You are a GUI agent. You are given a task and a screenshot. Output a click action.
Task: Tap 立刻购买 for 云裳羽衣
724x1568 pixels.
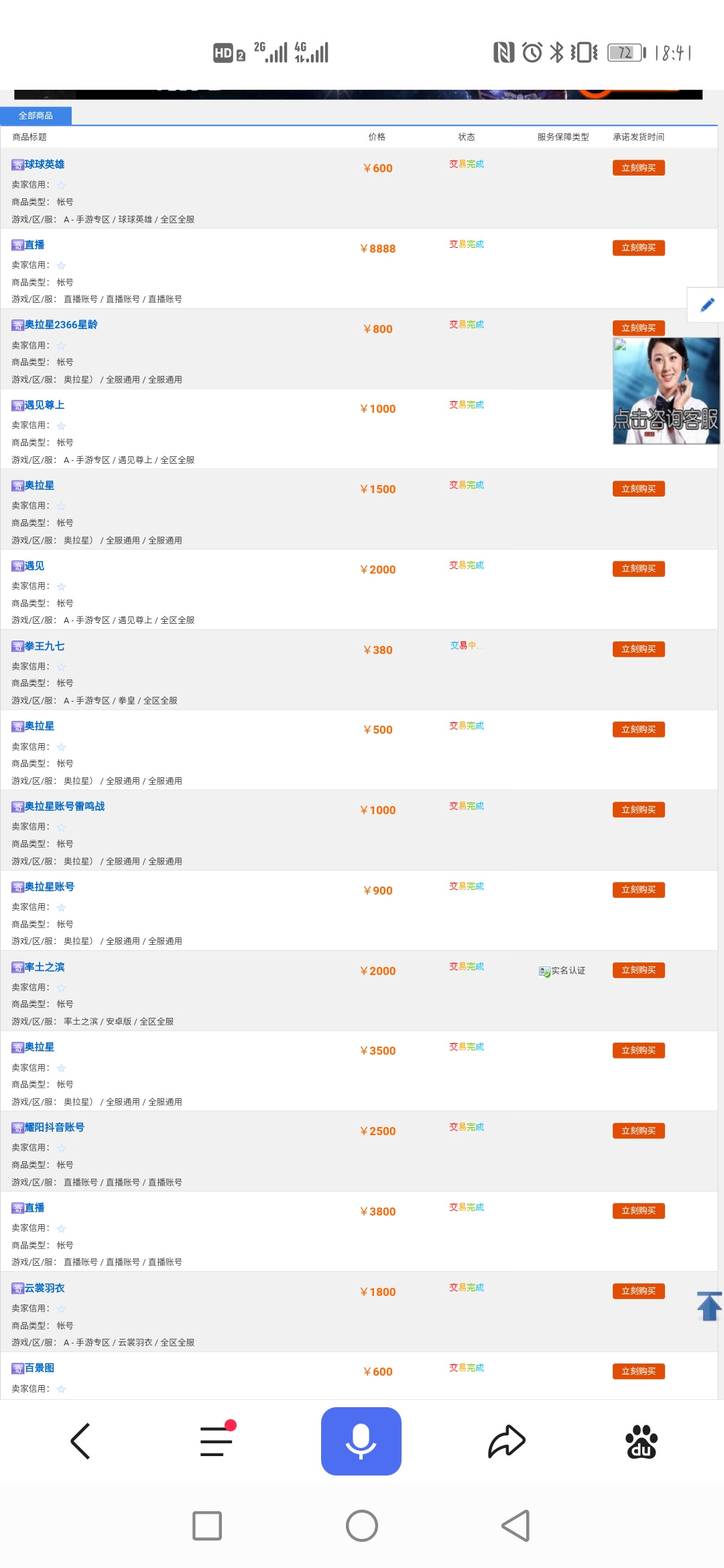[x=638, y=1291]
